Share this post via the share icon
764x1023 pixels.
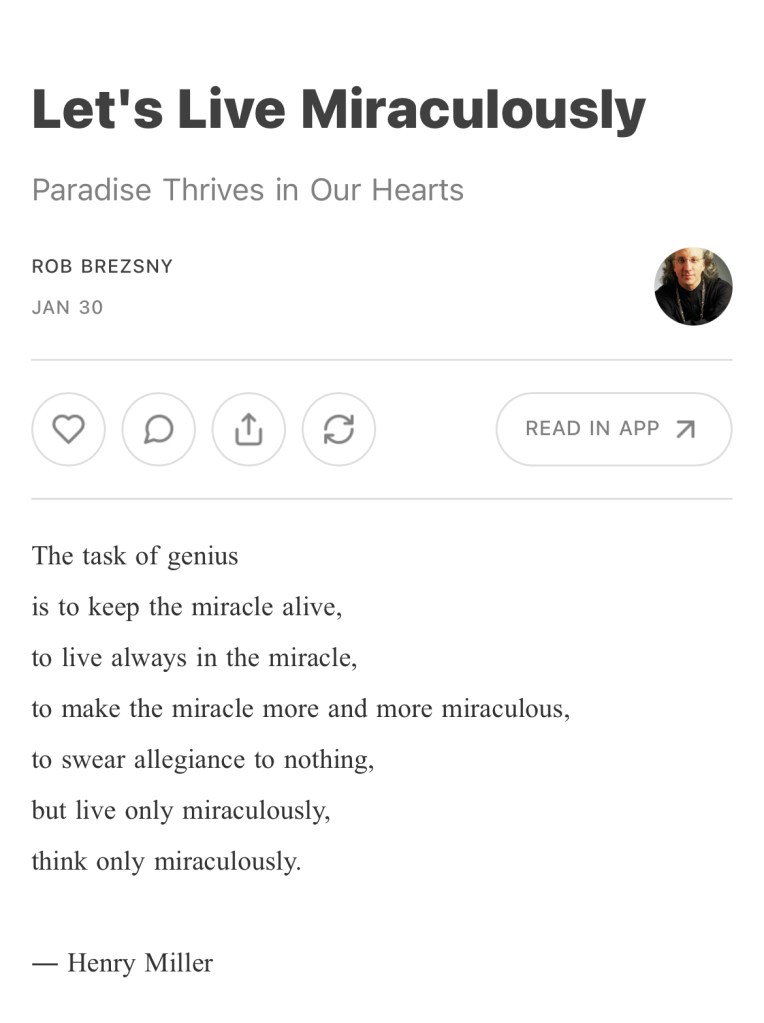pos(248,429)
